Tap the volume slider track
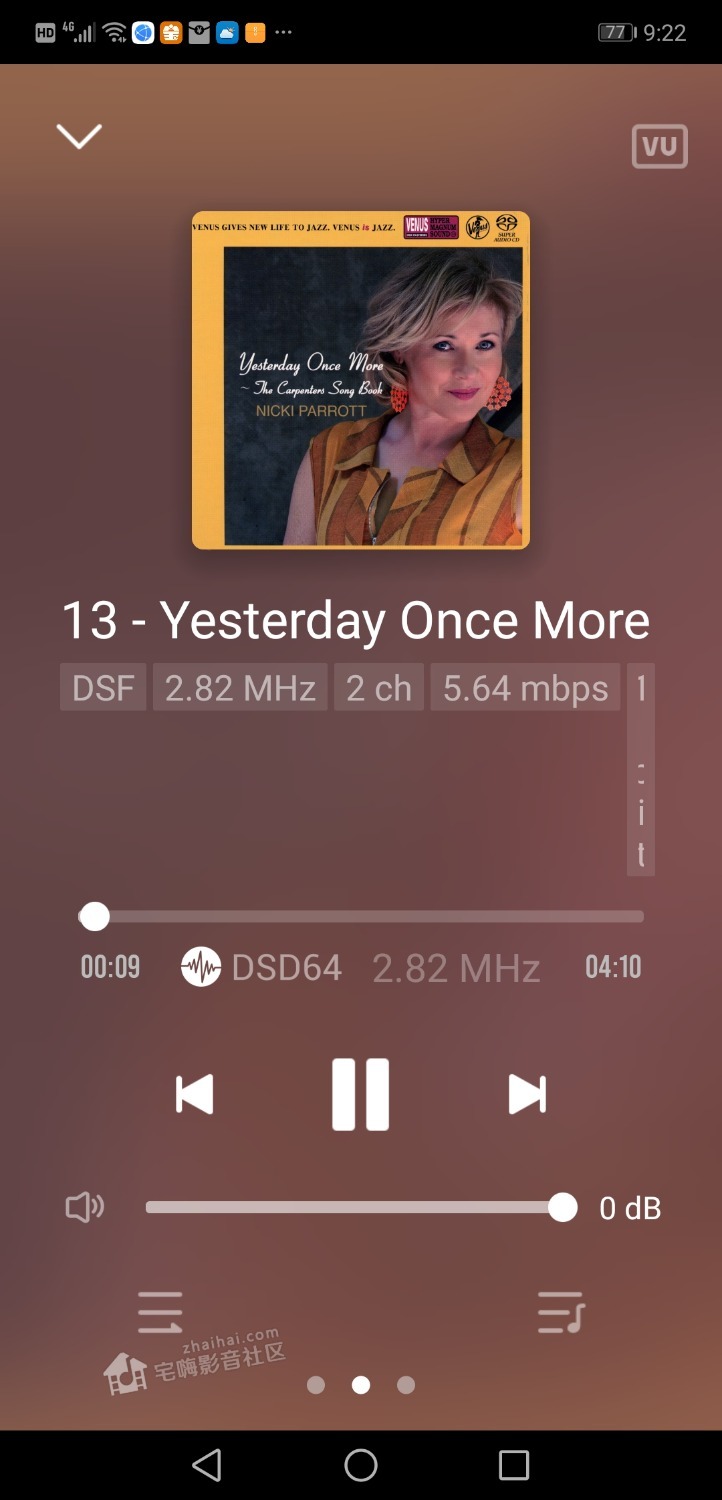 pos(350,1208)
